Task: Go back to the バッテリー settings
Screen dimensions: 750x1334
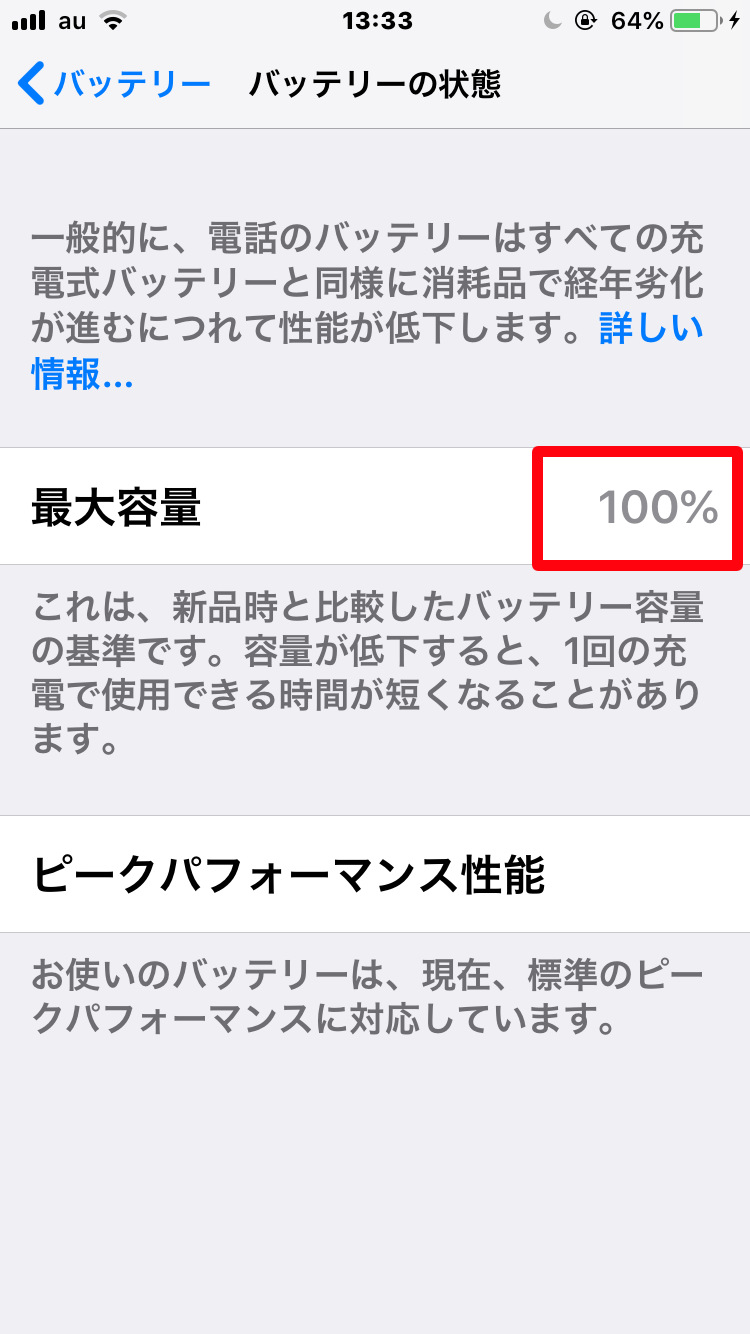Action: coord(113,84)
